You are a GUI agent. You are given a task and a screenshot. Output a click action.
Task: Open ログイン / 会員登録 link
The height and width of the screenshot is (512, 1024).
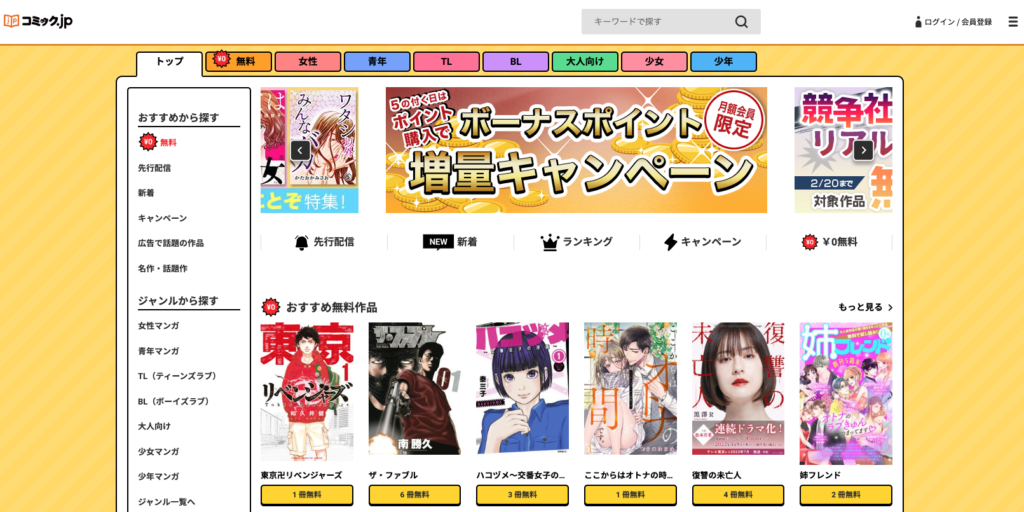coord(953,22)
